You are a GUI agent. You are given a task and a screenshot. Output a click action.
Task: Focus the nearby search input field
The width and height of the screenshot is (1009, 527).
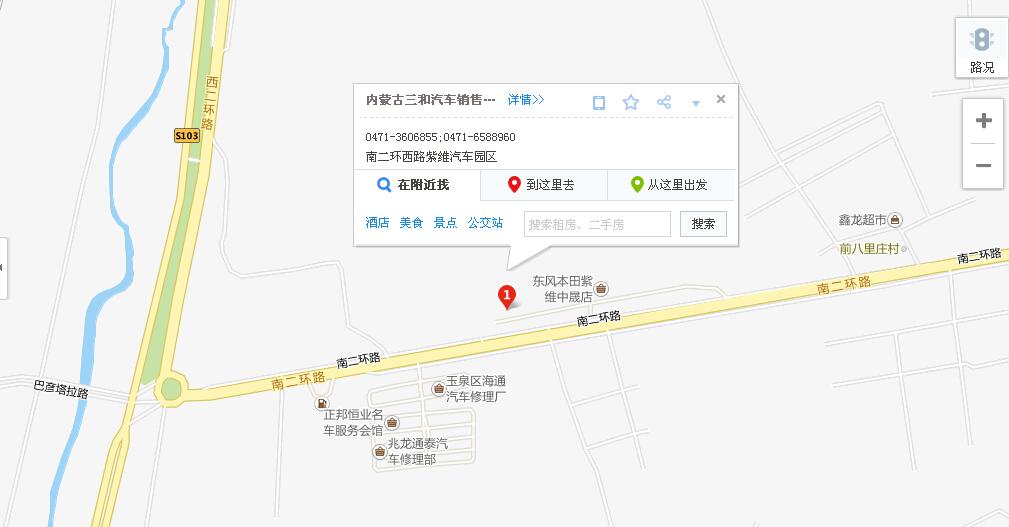(597, 224)
